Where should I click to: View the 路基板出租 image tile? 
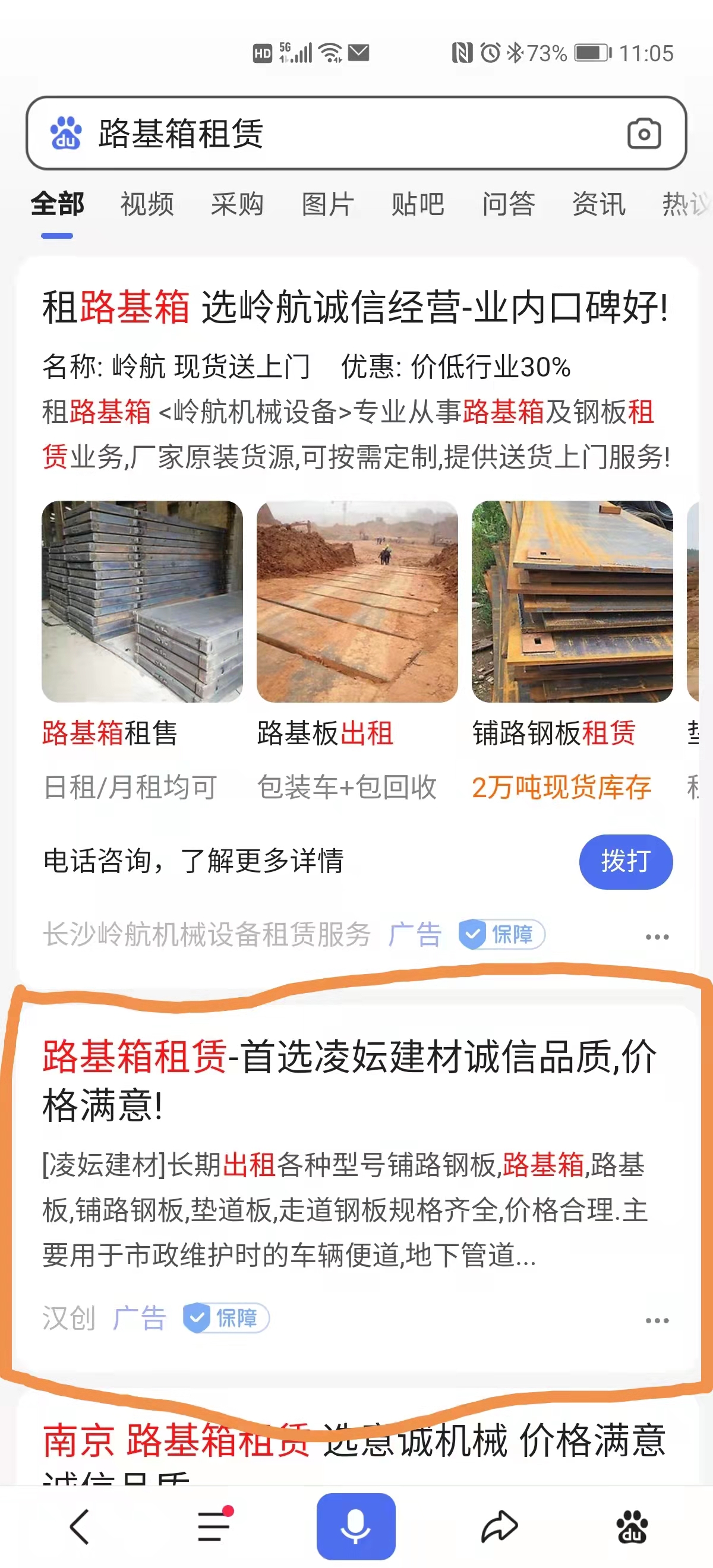(357, 602)
